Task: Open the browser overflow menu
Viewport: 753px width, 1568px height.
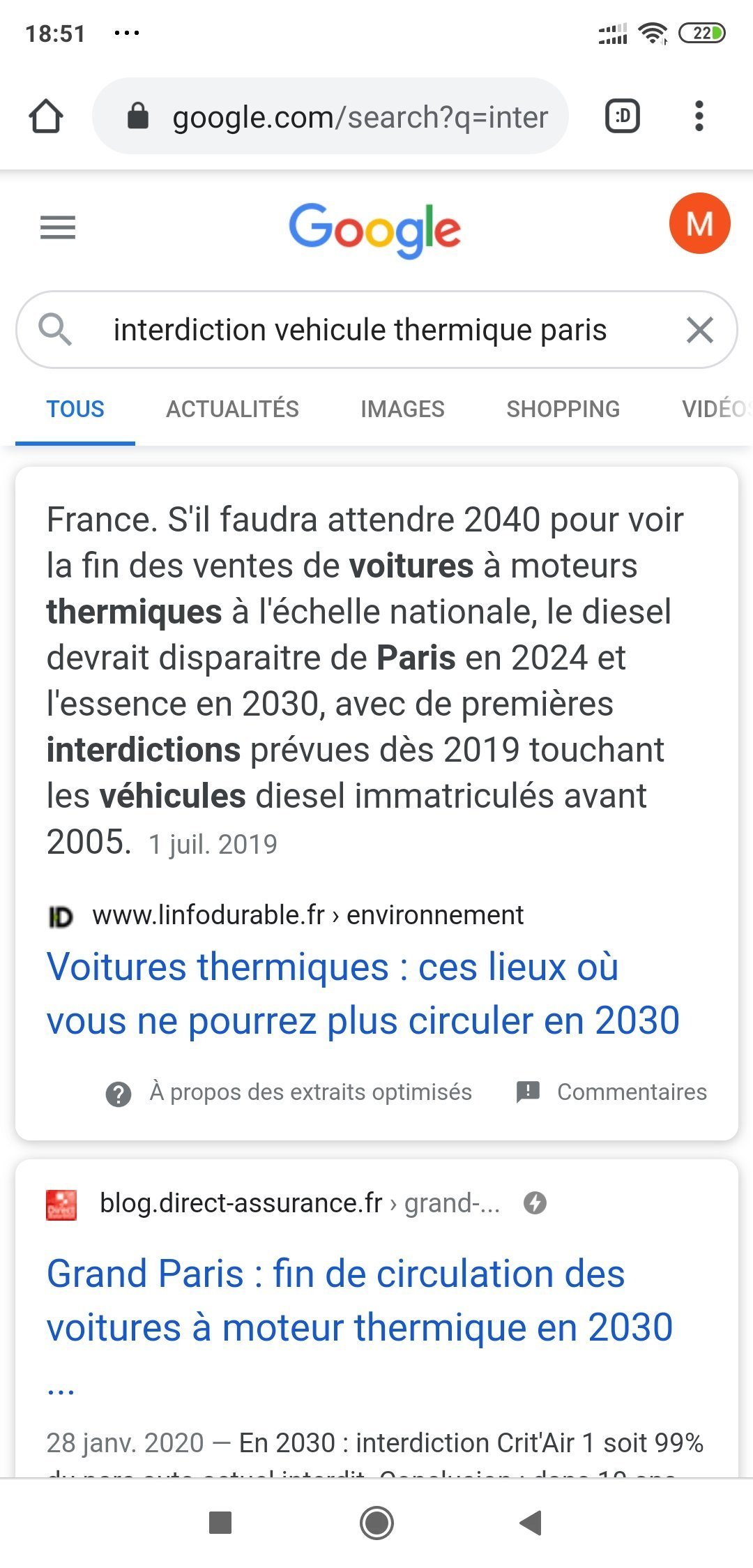Action: click(699, 116)
